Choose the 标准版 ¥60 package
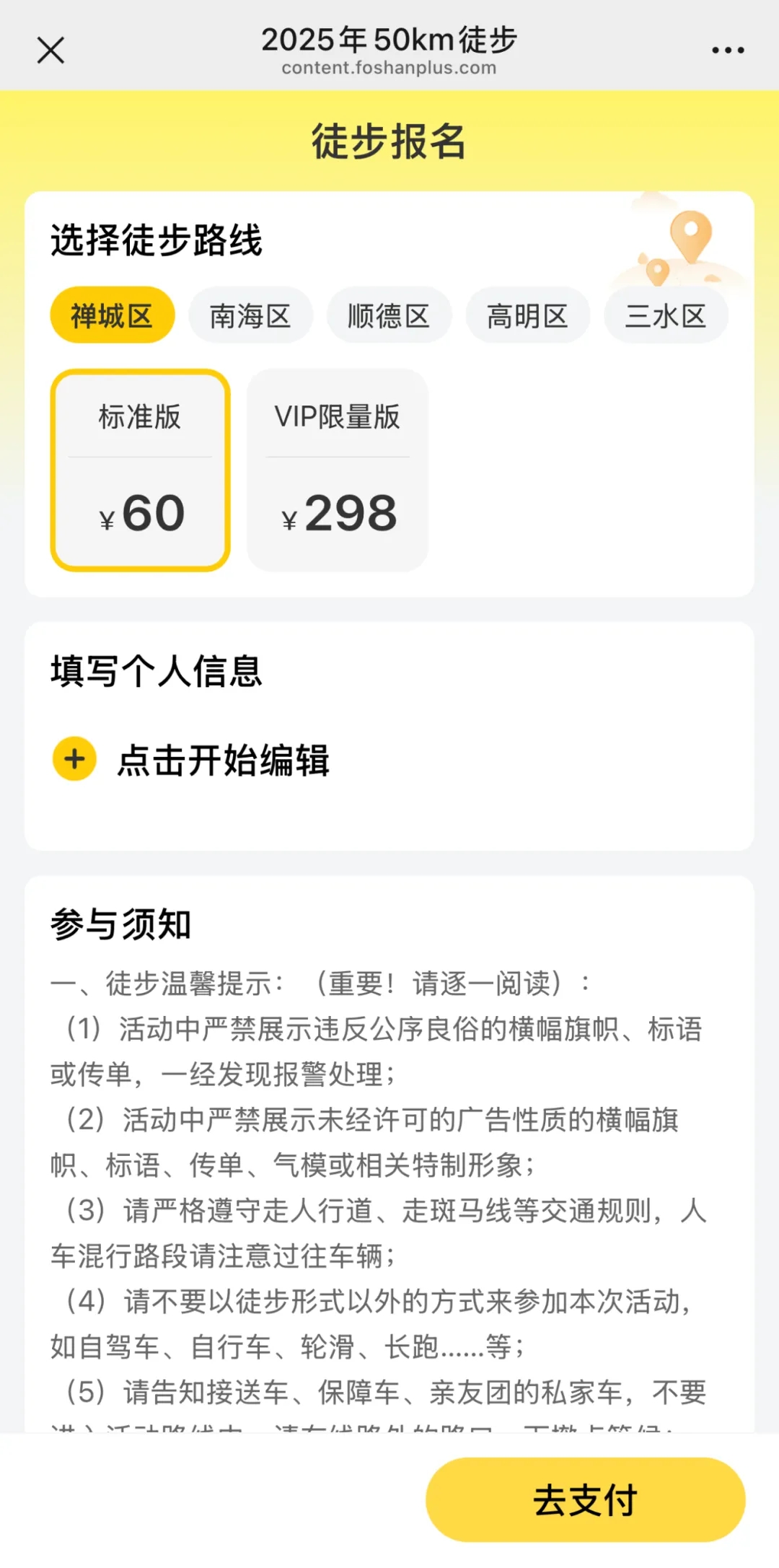The width and height of the screenshot is (779, 1568). point(141,470)
